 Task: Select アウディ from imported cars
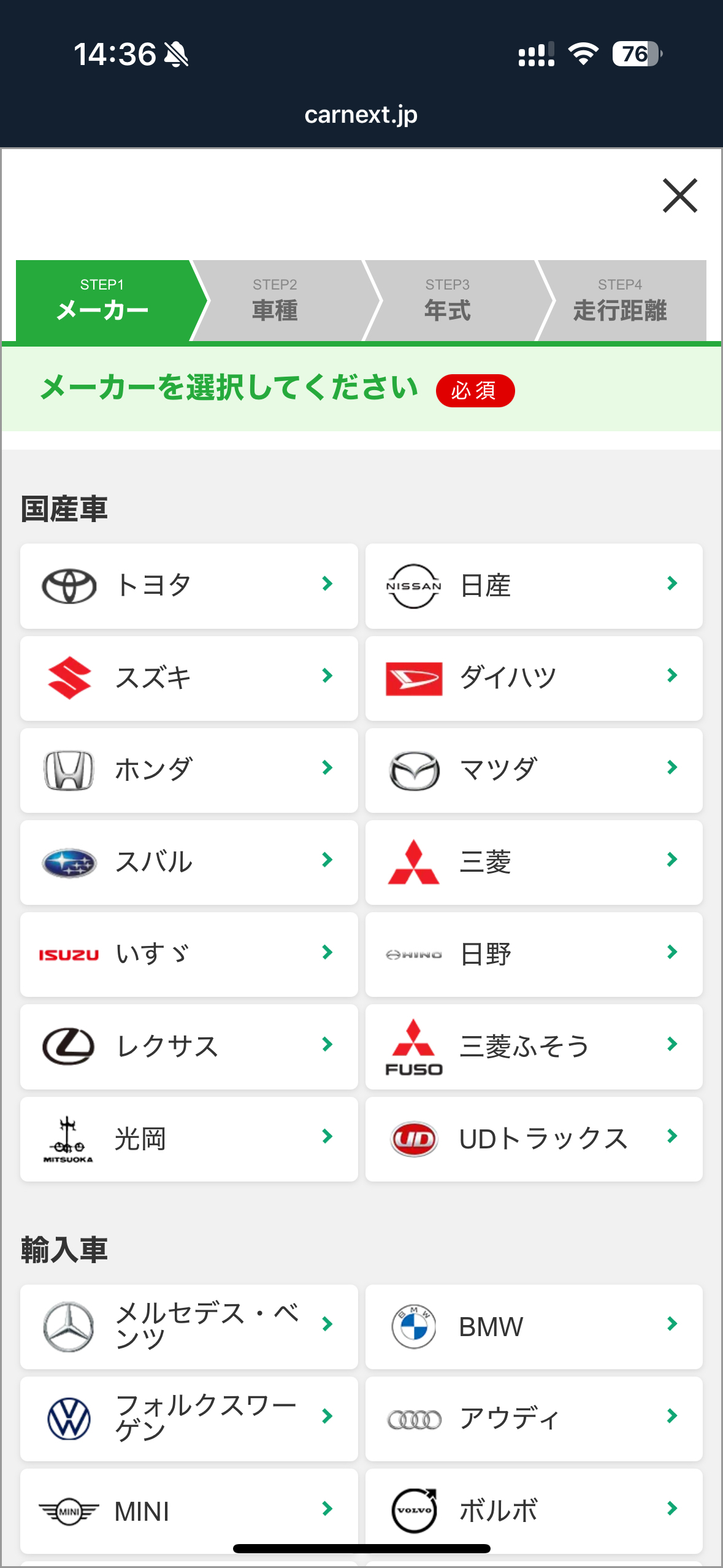[x=534, y=1418]
